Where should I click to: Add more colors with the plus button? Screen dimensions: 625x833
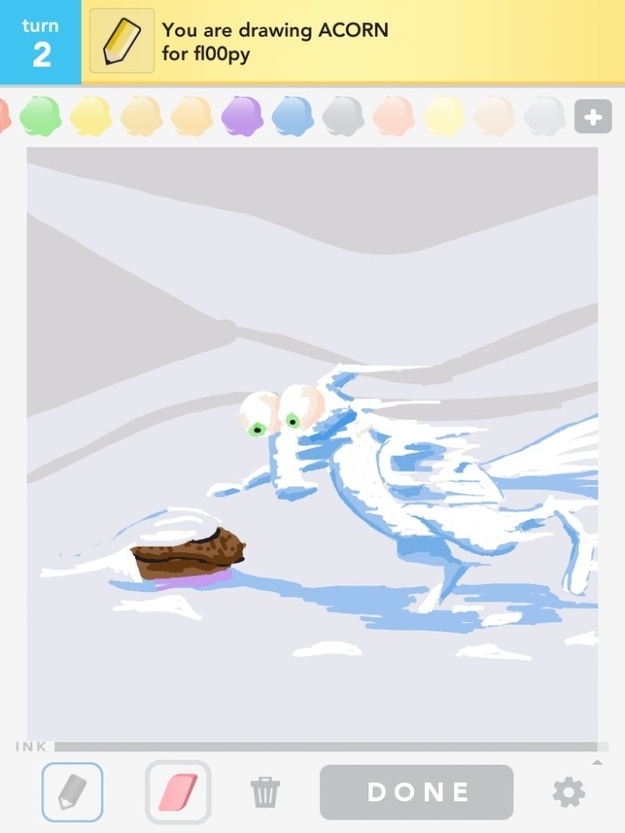[x=593, y=117]
